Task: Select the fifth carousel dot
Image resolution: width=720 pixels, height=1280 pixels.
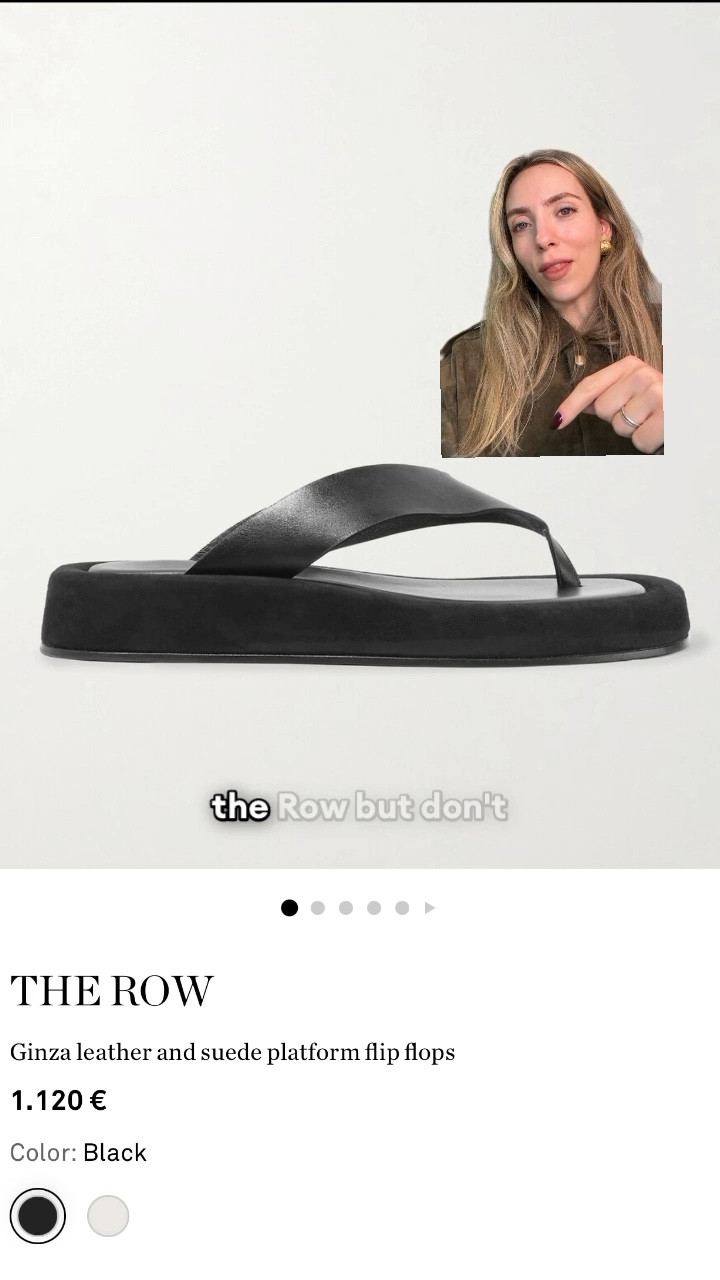Action: [402, 909]
